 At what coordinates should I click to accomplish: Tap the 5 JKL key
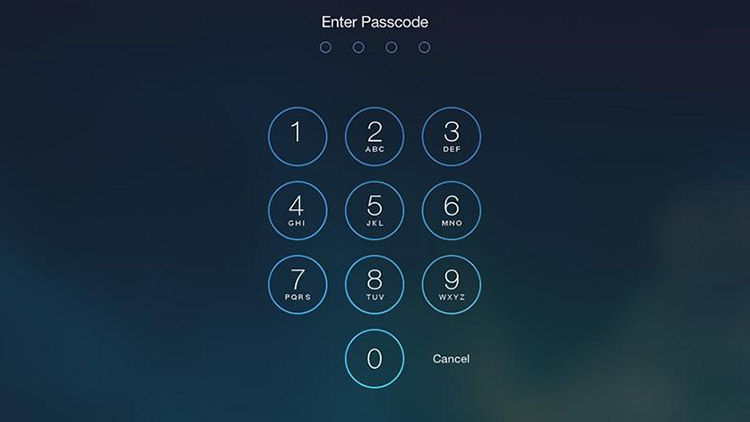coord(375,210)
